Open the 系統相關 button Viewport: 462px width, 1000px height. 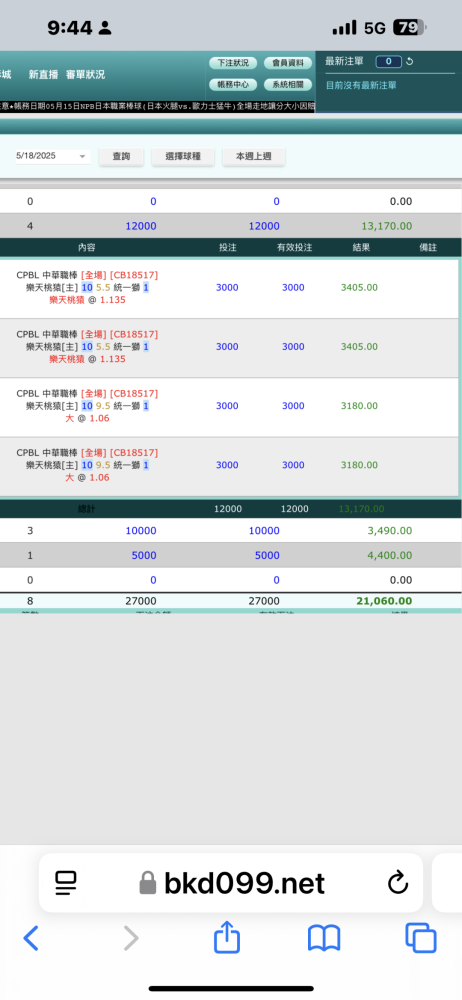pos(288,84)
